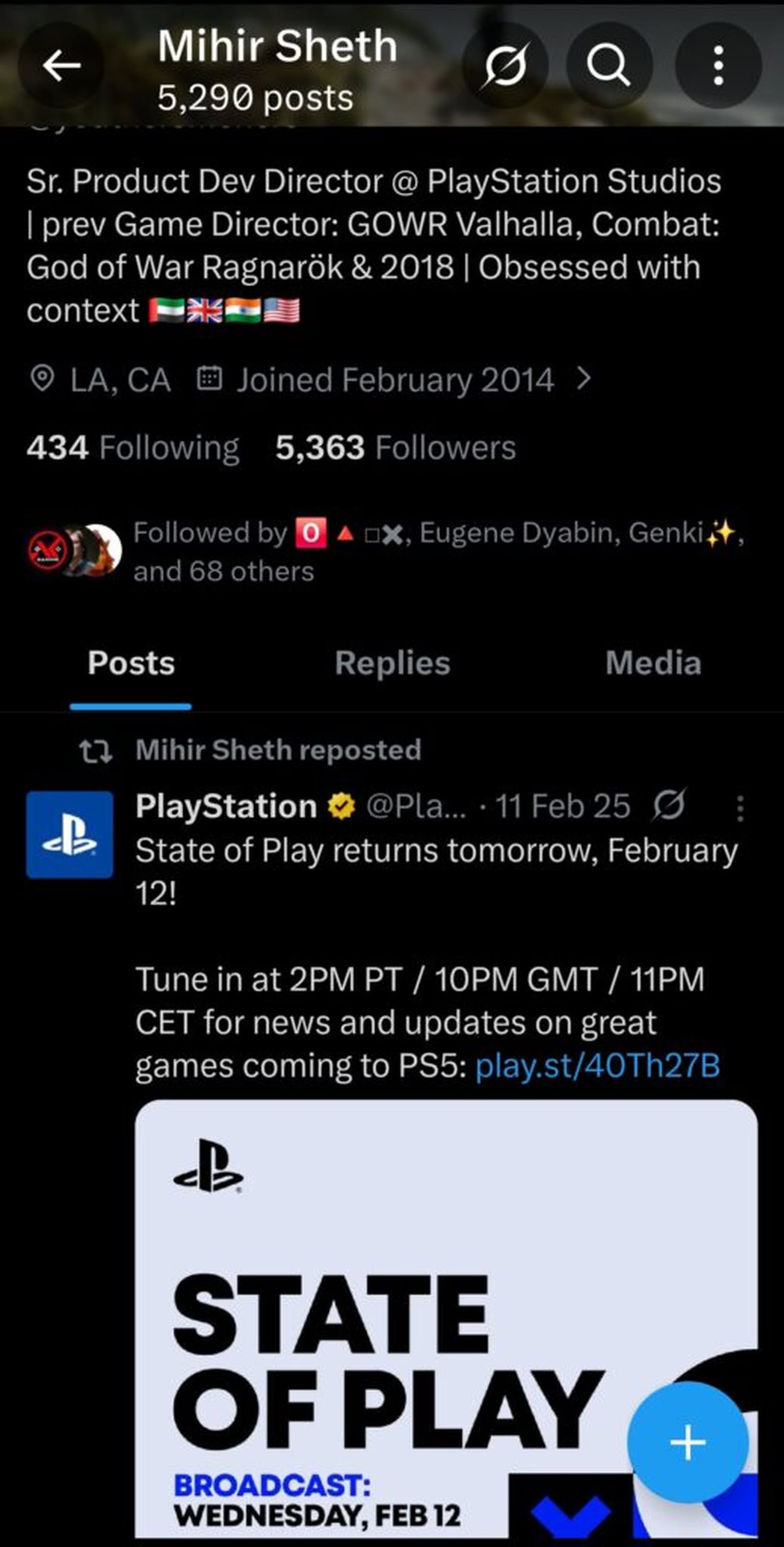Click the repost icon above PlayStation's post
Screen dimensions: 784x1547
click(96, 749)
